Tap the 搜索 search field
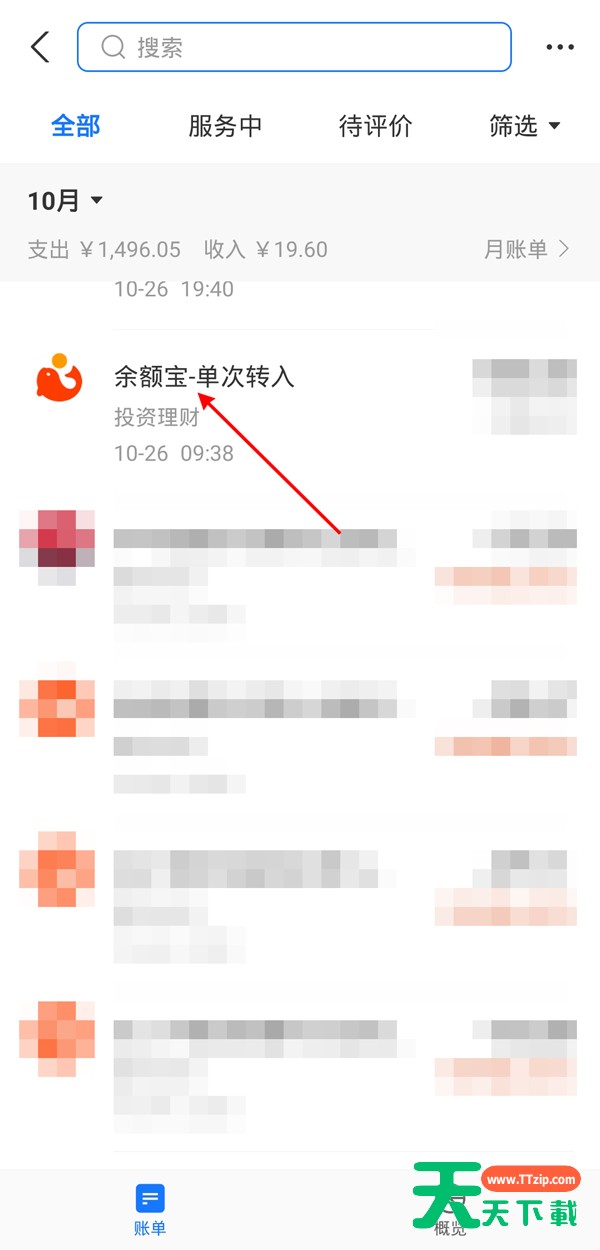 click(x=295, y=47)
